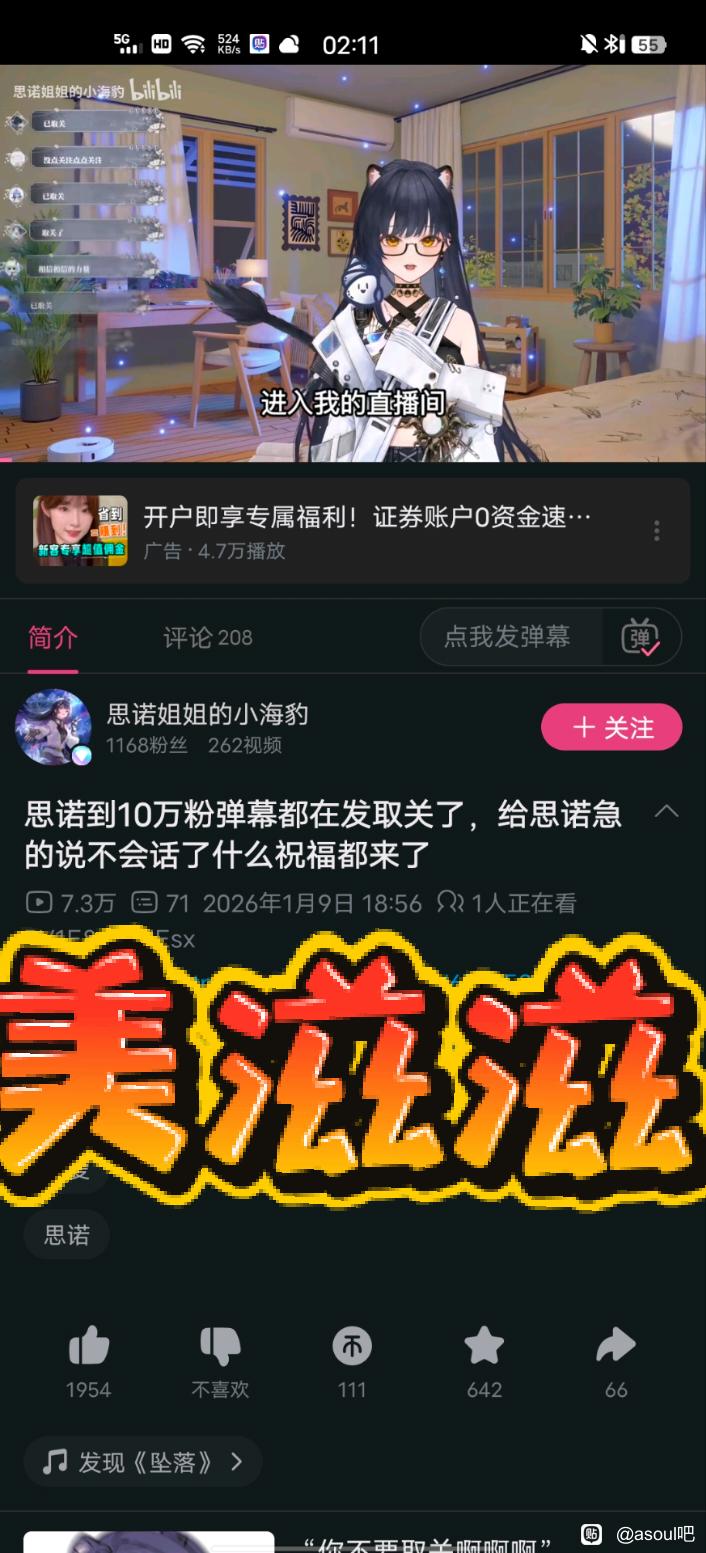The height and width of the screenshot is (1553, 706).
Task: Switch to the 简介 tab
Action: coord(53,637)
